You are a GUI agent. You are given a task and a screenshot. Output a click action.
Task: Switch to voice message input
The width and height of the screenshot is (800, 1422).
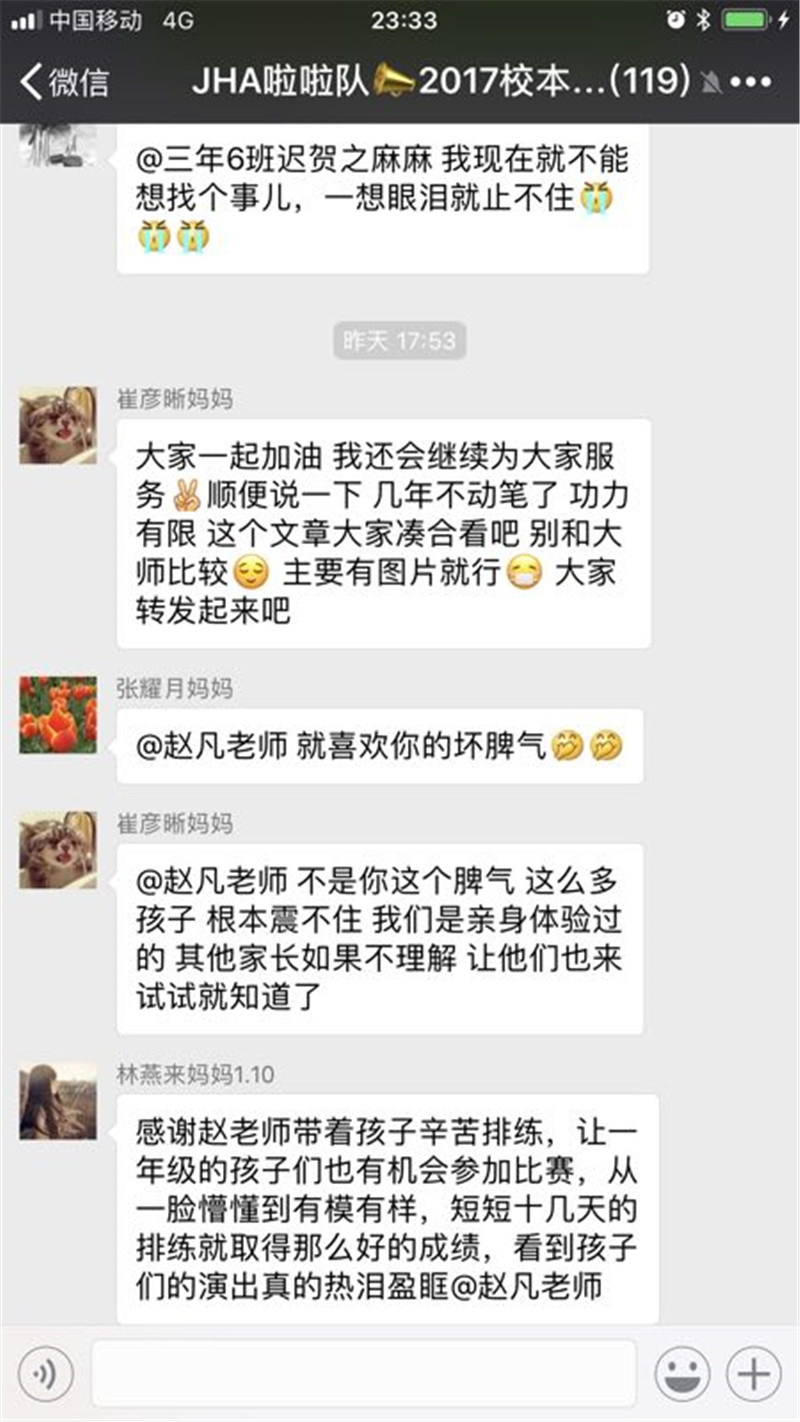coord(46,1374)
